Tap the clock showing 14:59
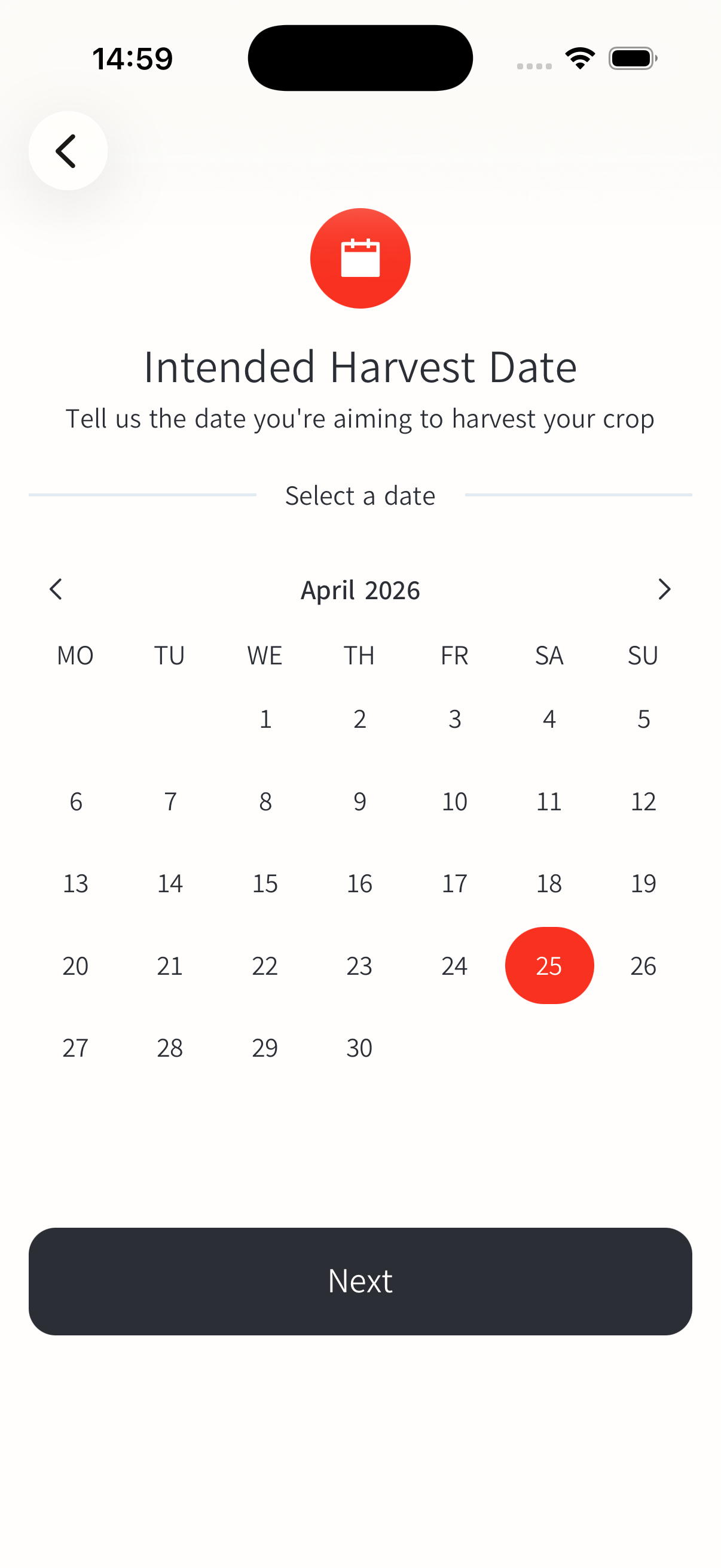This screenshot has height=1568, width=721. pos(133,57)
